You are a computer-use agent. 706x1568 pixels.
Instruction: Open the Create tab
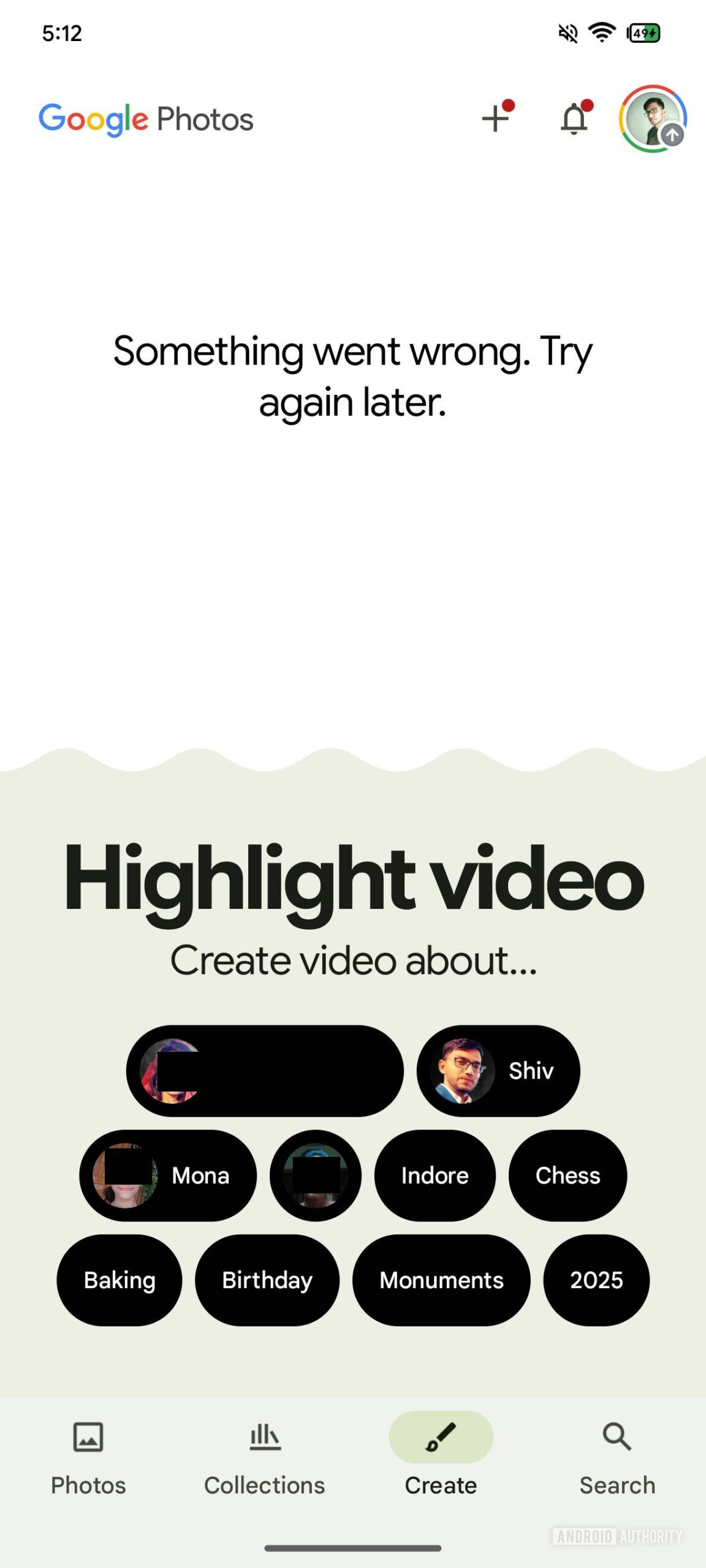(441, 1458)
